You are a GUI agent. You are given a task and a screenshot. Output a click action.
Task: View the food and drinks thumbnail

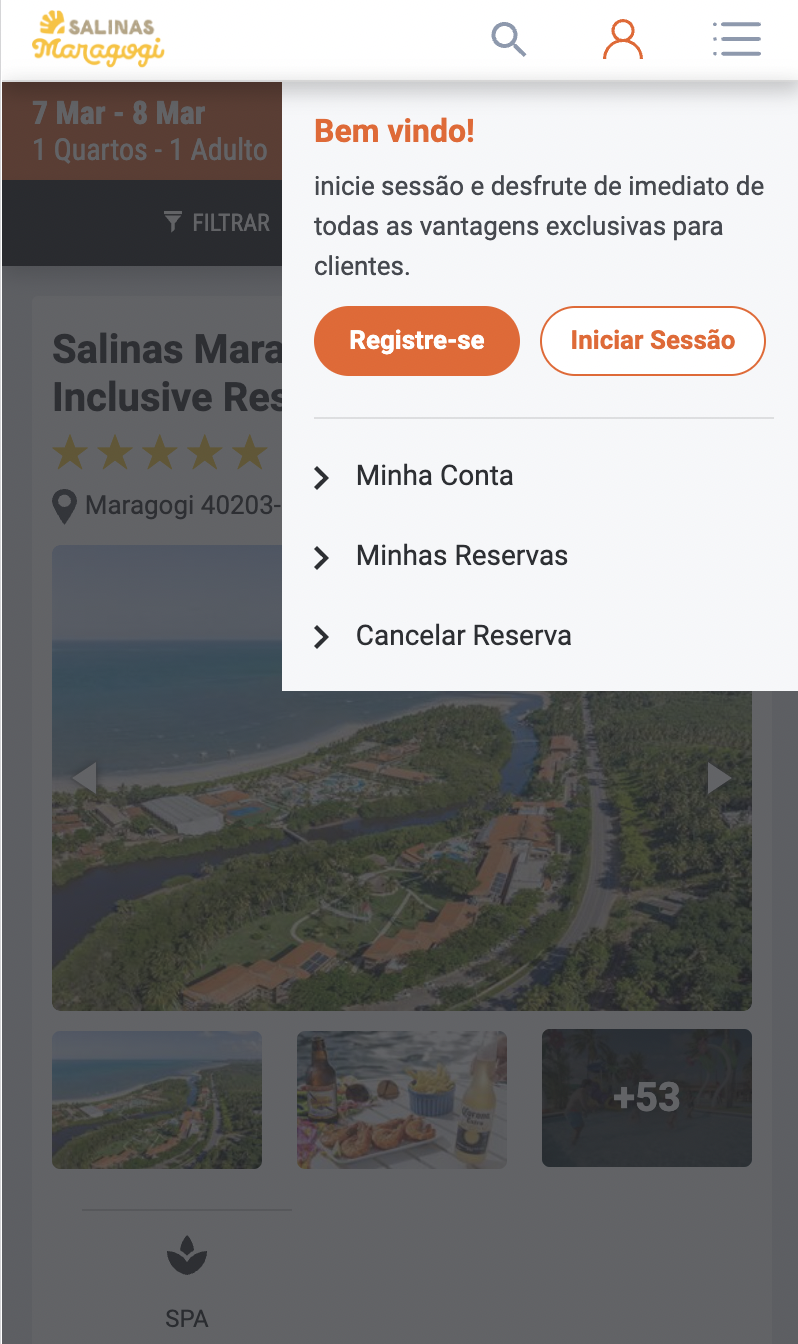tap(401, 1100)
